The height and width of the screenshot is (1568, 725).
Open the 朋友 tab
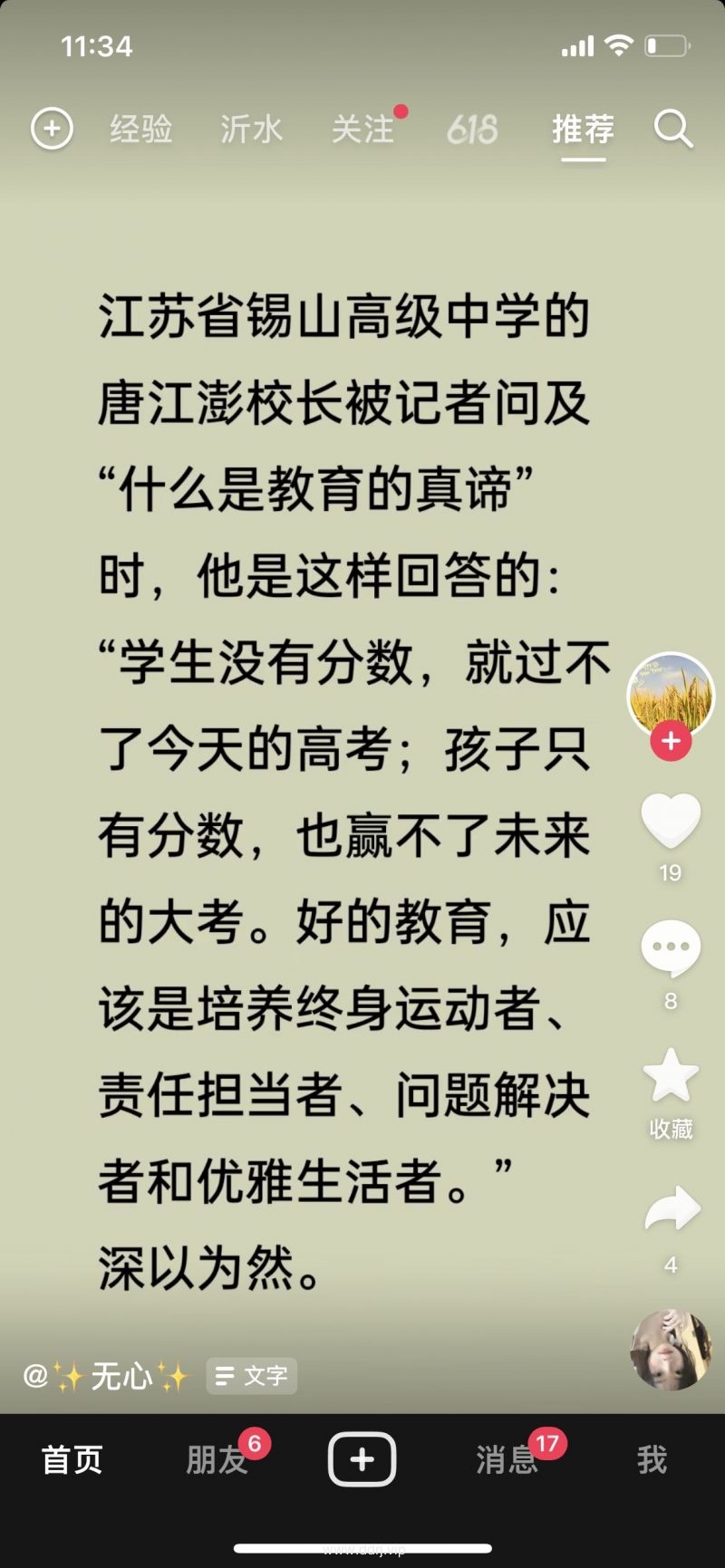click(x=217, y=1459)
